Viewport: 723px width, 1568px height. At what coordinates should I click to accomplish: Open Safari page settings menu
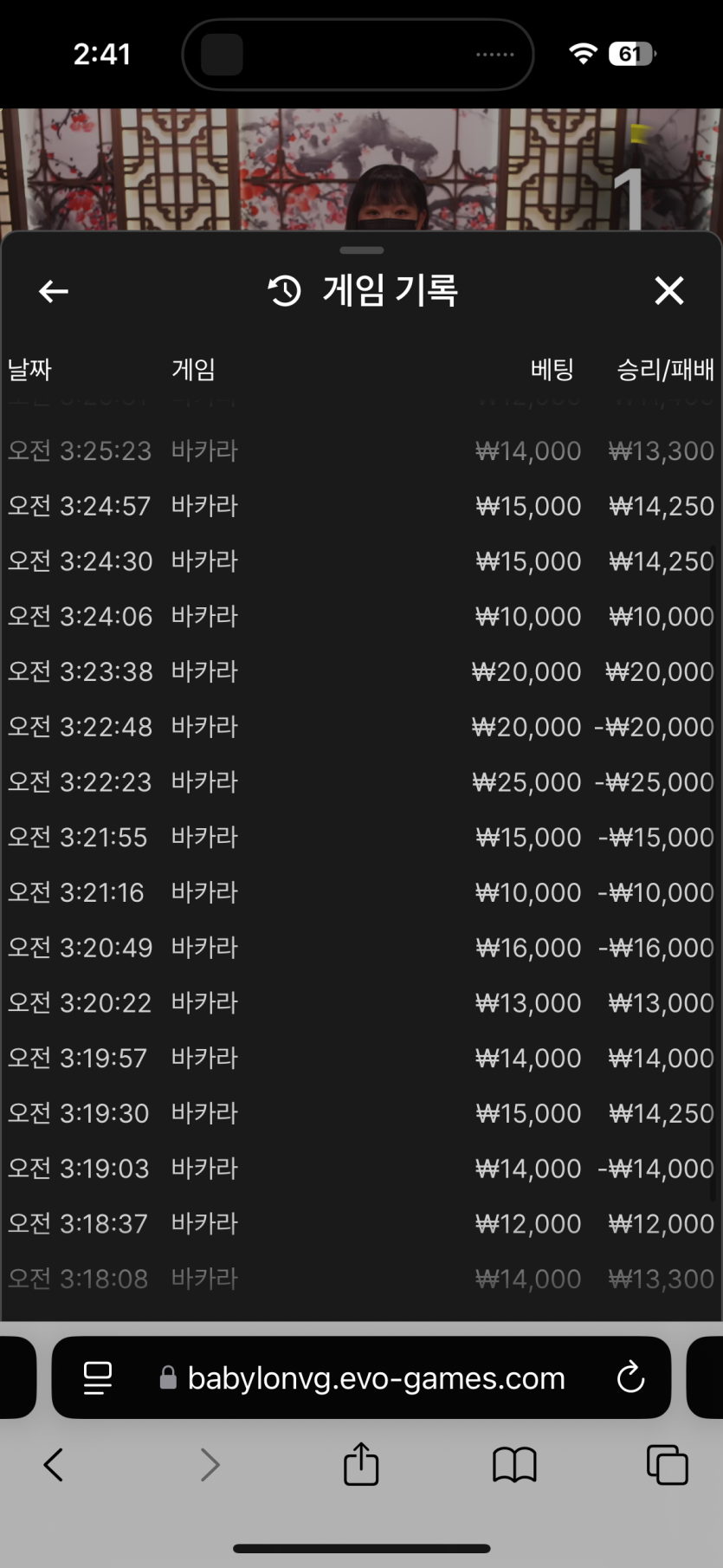click(98, 1377)
